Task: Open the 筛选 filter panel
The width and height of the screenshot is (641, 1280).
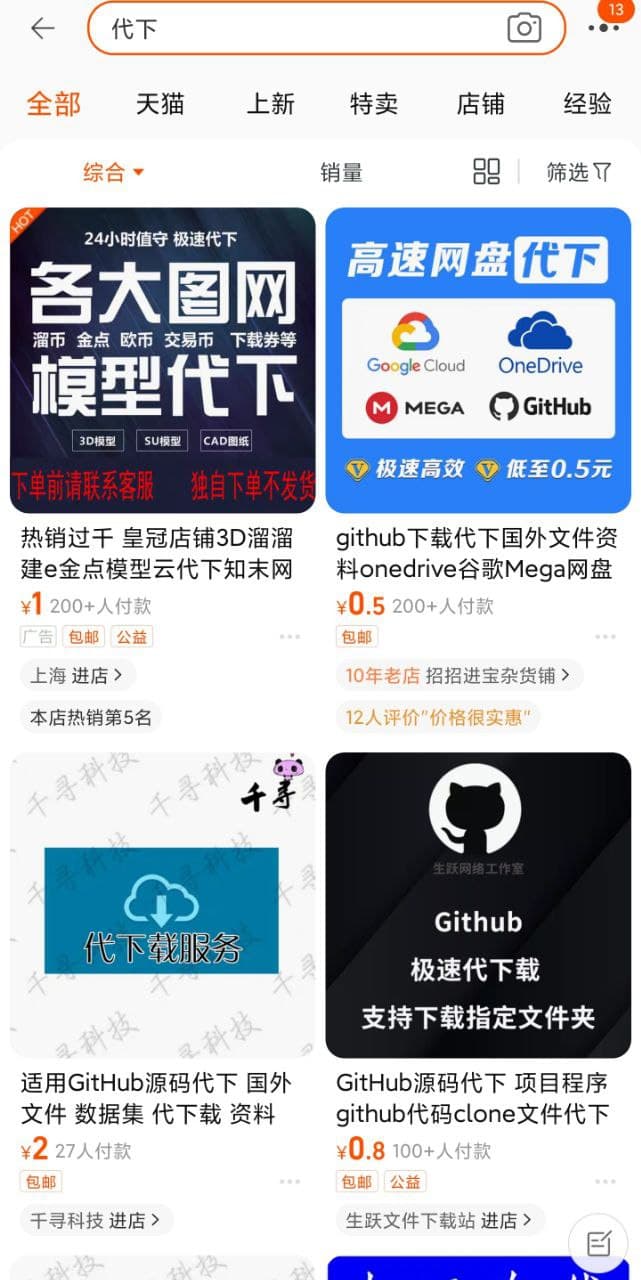Action: click(x=578, y=172)
